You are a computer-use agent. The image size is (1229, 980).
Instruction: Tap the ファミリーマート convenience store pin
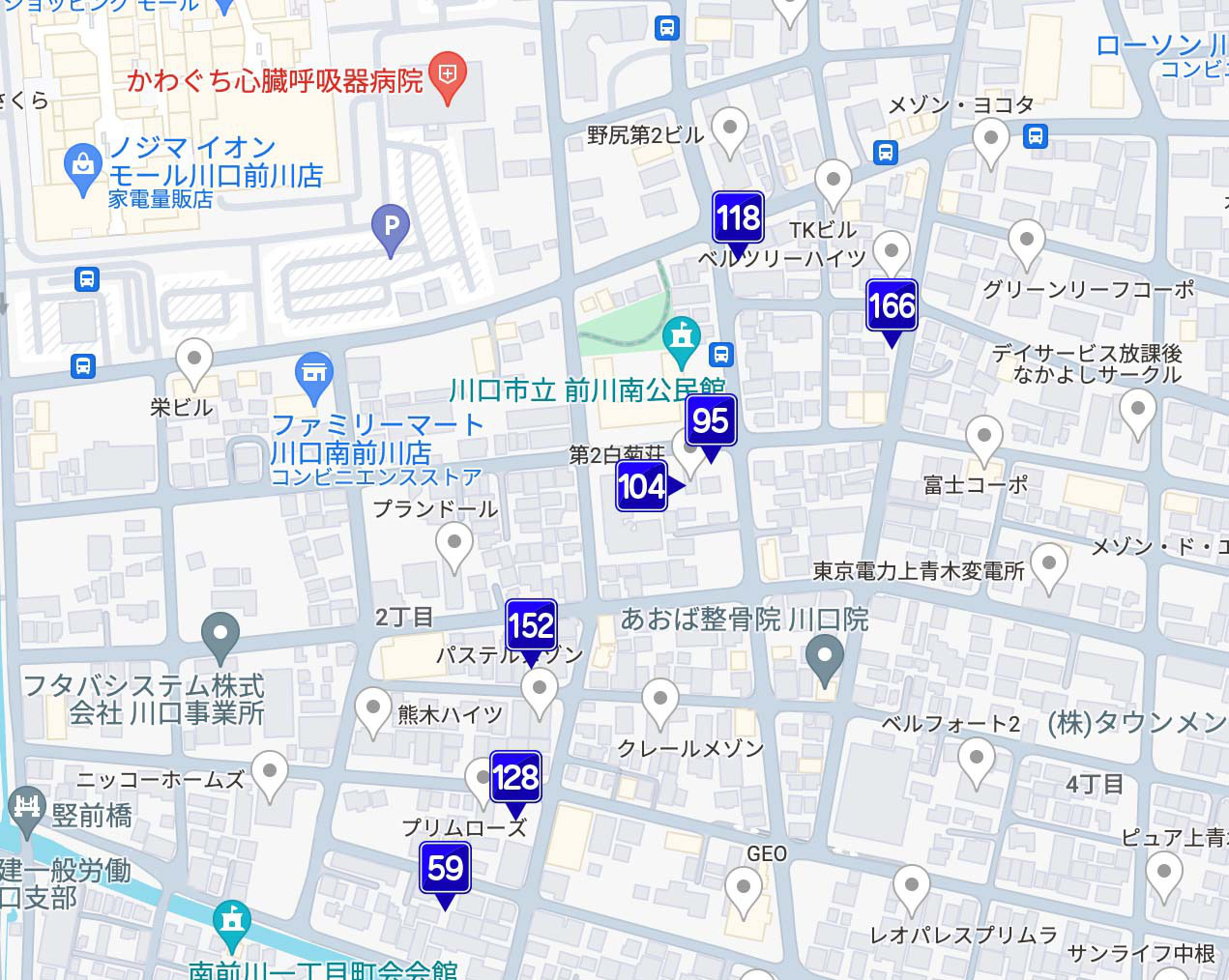coord(312,374)
